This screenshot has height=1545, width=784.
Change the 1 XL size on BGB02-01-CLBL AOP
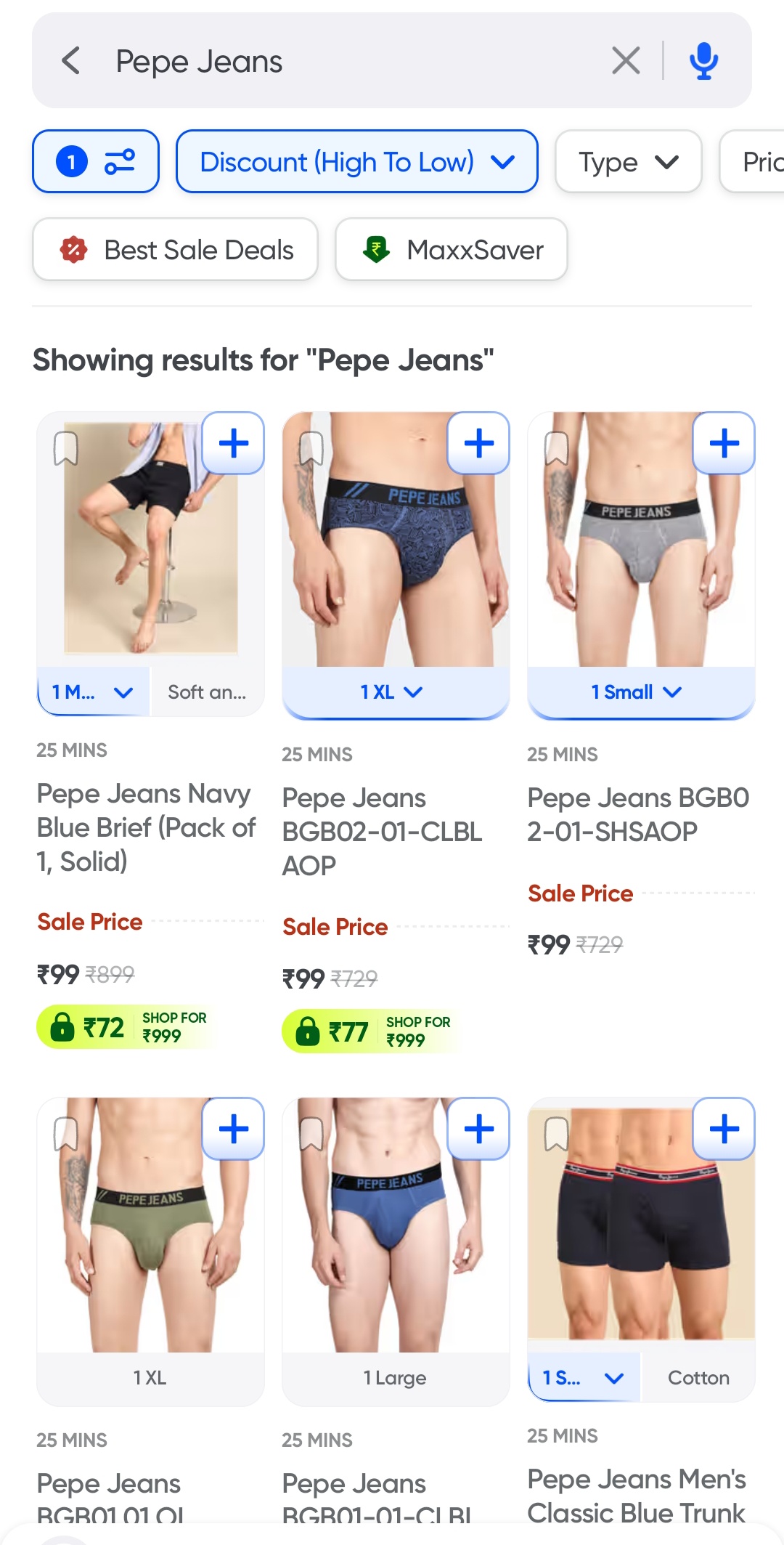(x=392, y=692)
